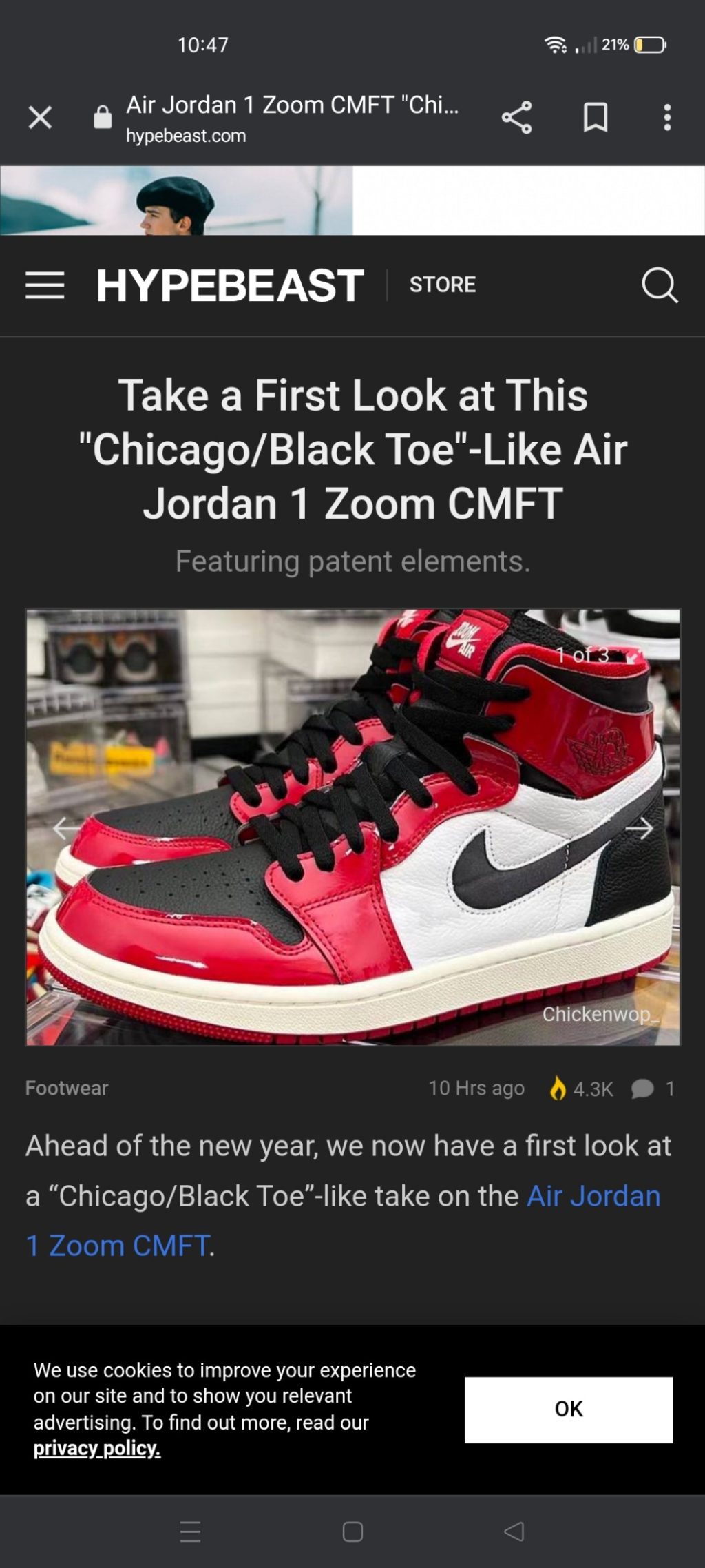Return to the home screen

pyautogui.click(x=352, y=1531)
